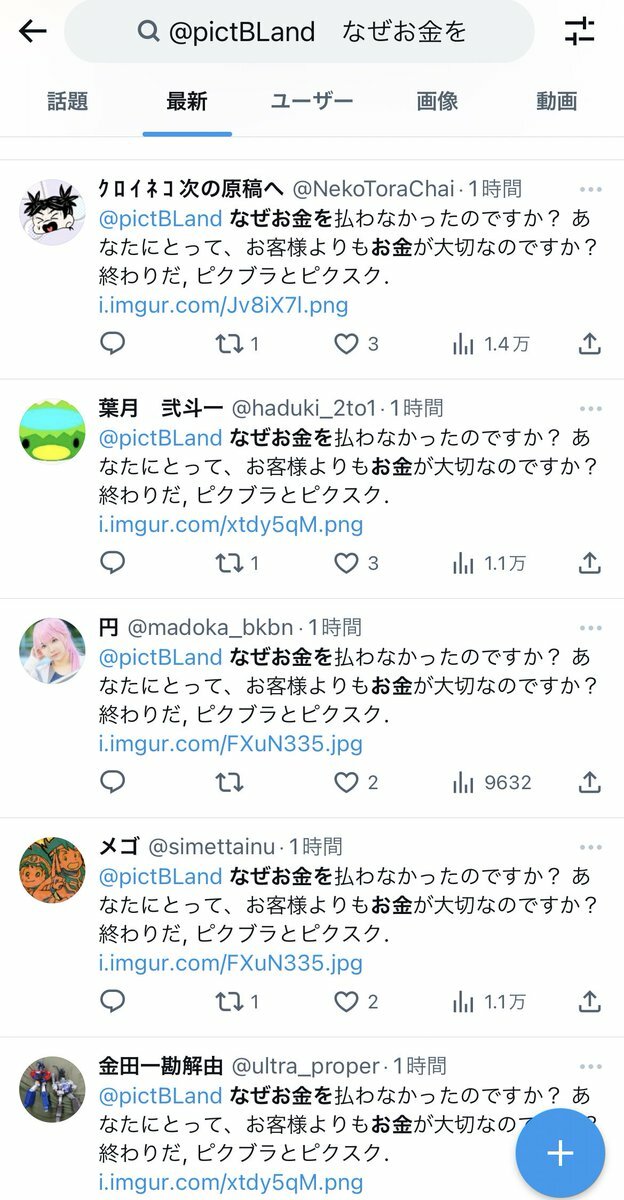Image resolution: width=624 pixels, height=1200 pixels.
Task: Go back using the top arrow
Action: (x=33, y=31)
